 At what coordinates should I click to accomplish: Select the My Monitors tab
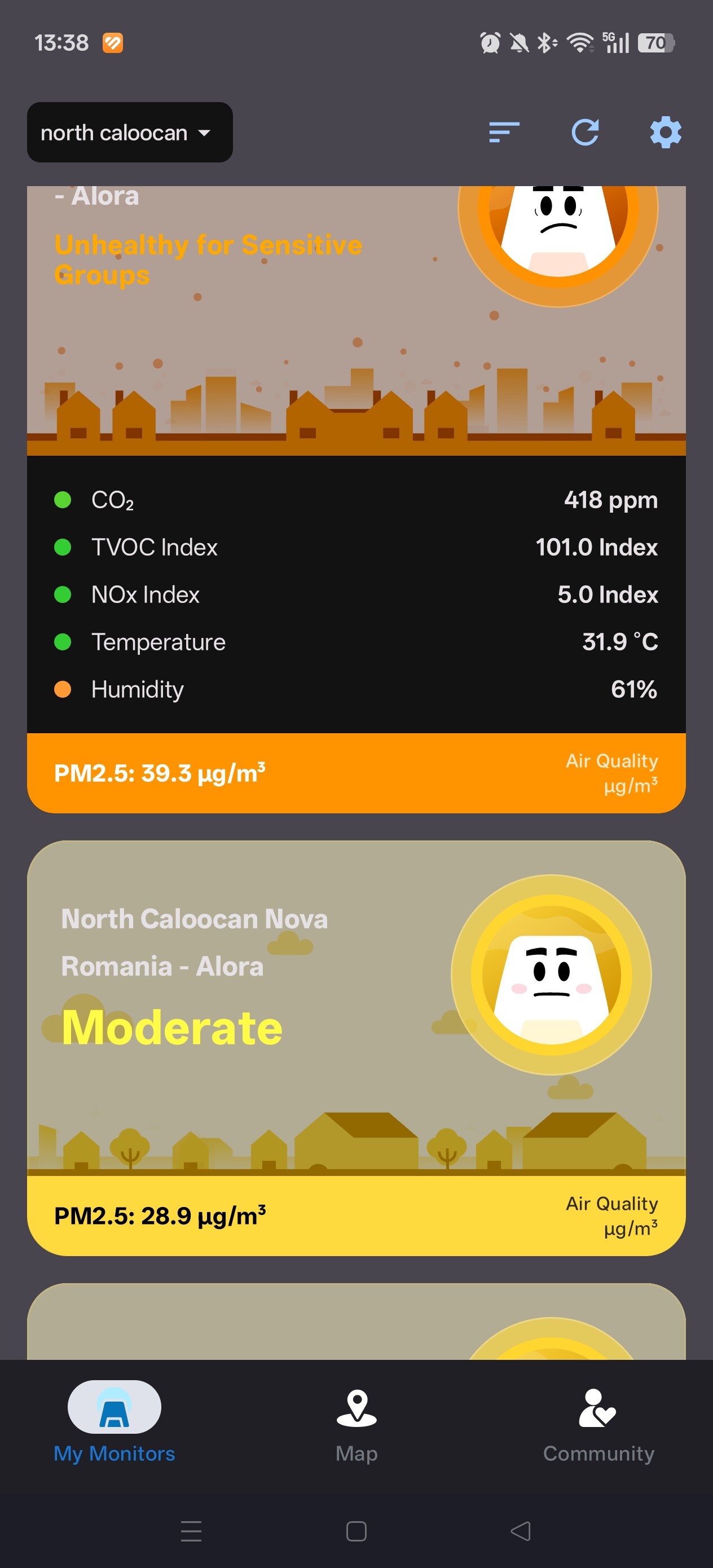115,1424
